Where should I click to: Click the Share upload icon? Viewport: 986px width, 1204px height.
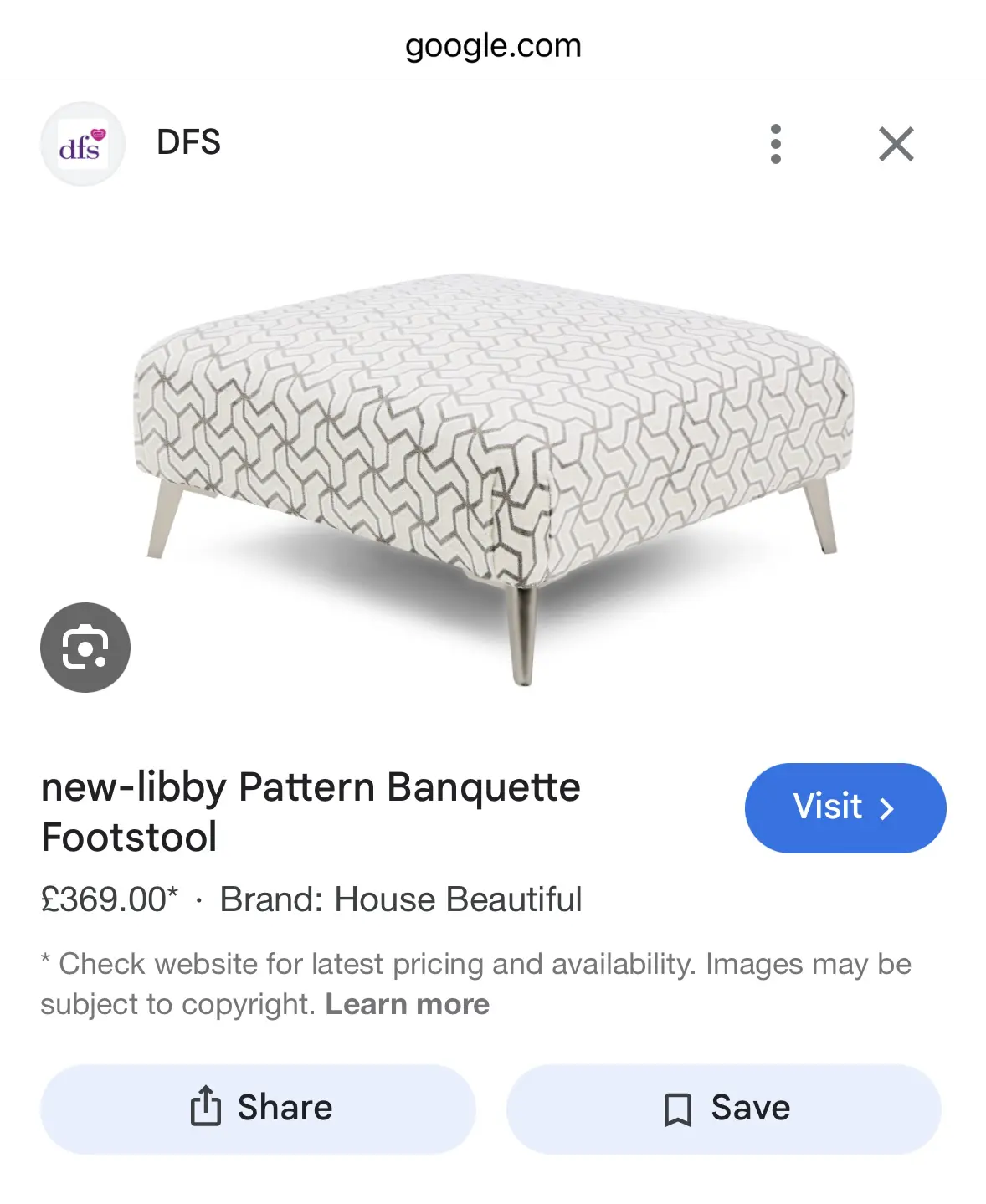click(x=203, y=1106)
